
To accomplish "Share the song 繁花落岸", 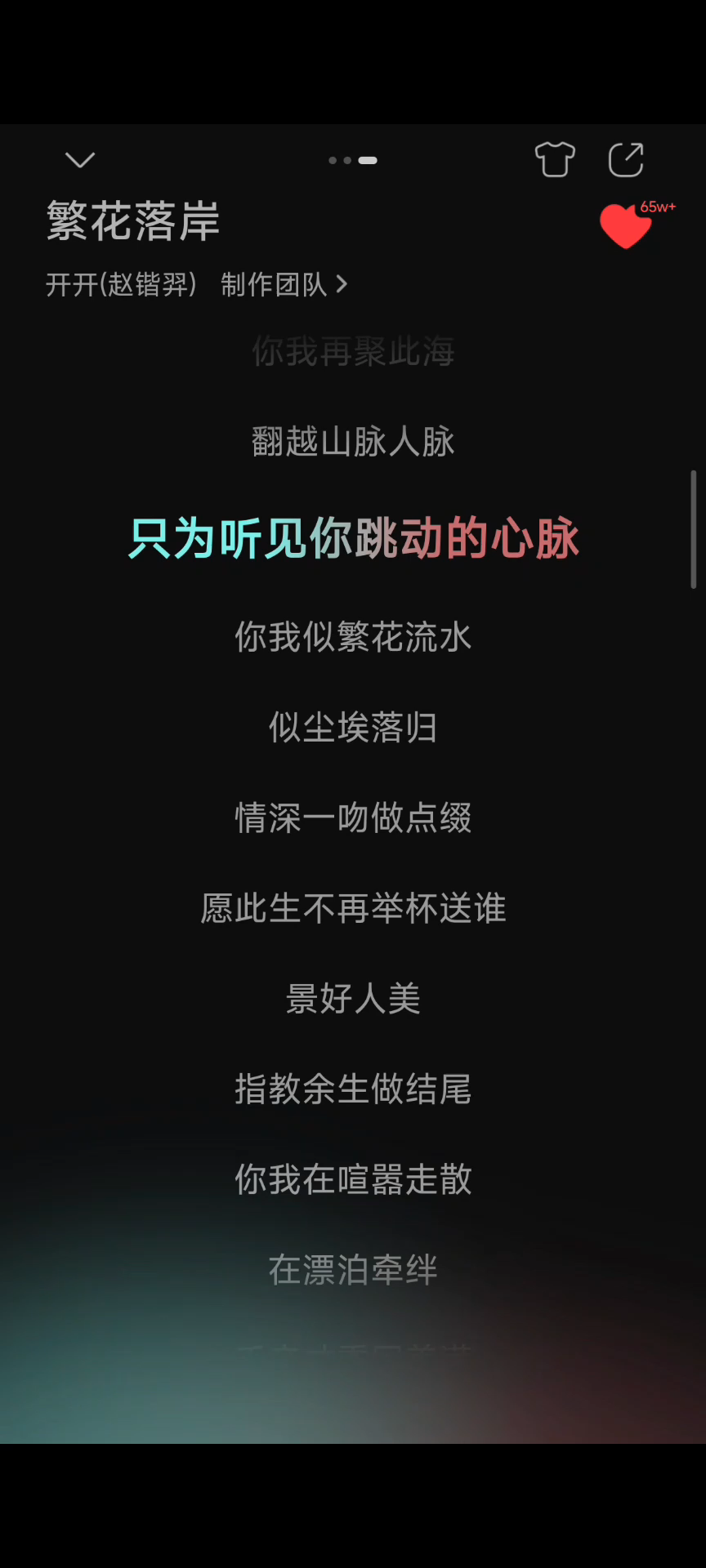I will (626, 159).
